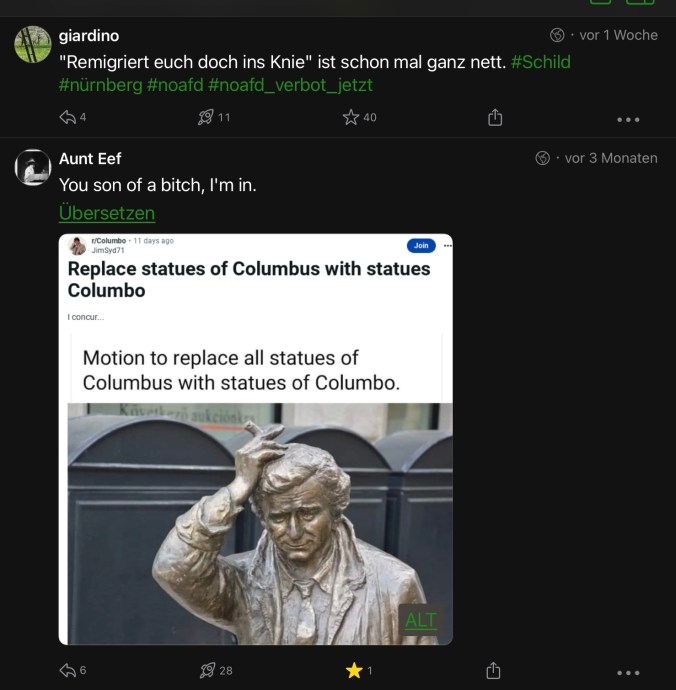
Task: Share giardino's post
Action: tap(494, 118)
